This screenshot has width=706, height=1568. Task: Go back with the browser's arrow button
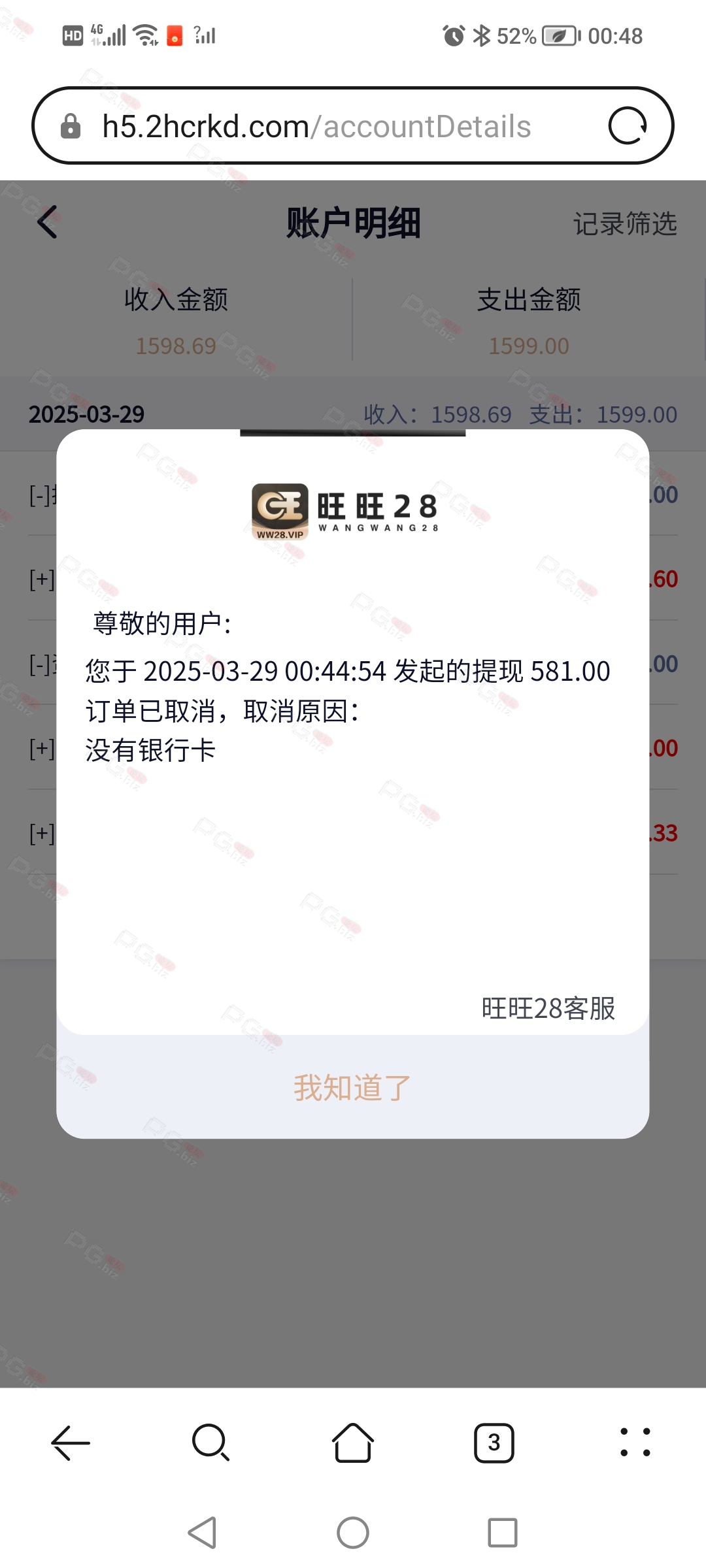[x=71, y=1442]
